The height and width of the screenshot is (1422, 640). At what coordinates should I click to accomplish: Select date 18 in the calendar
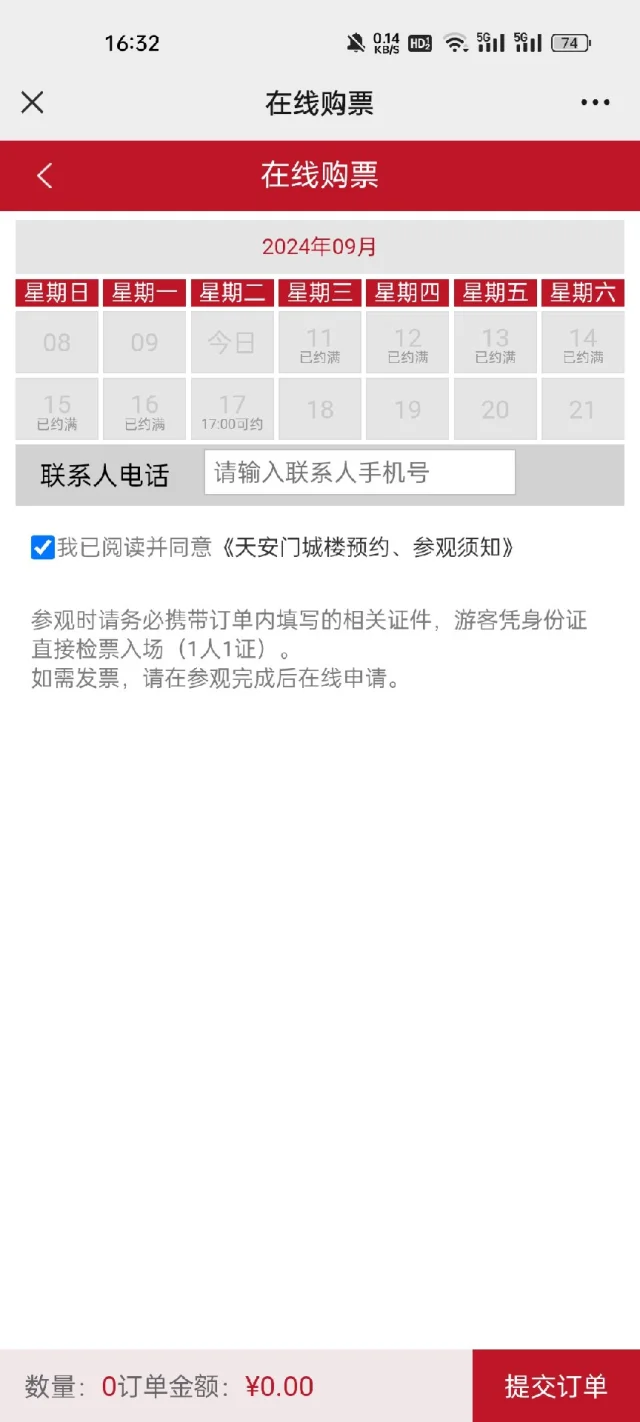pyautogui.click(x=320, y=410)
